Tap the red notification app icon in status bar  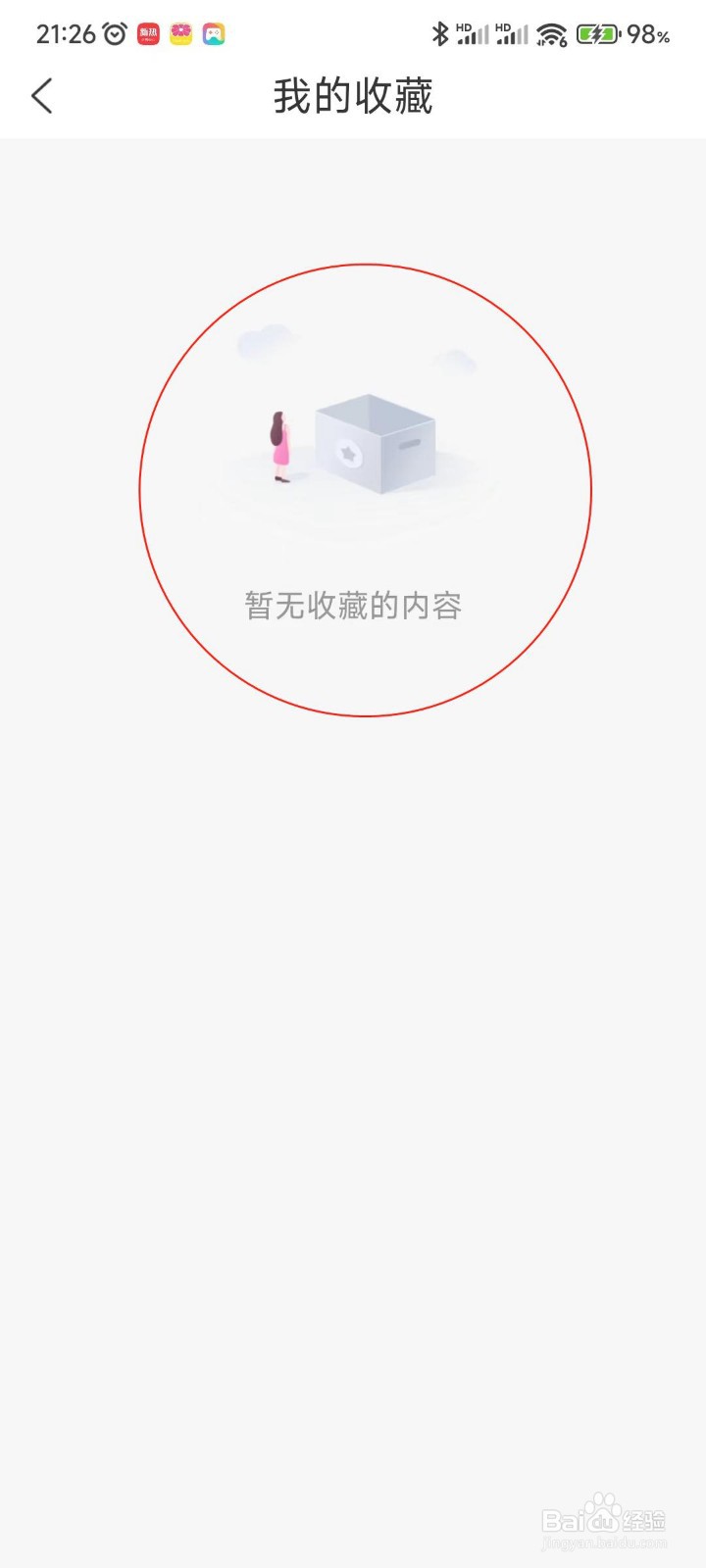[x=147, y=33]
